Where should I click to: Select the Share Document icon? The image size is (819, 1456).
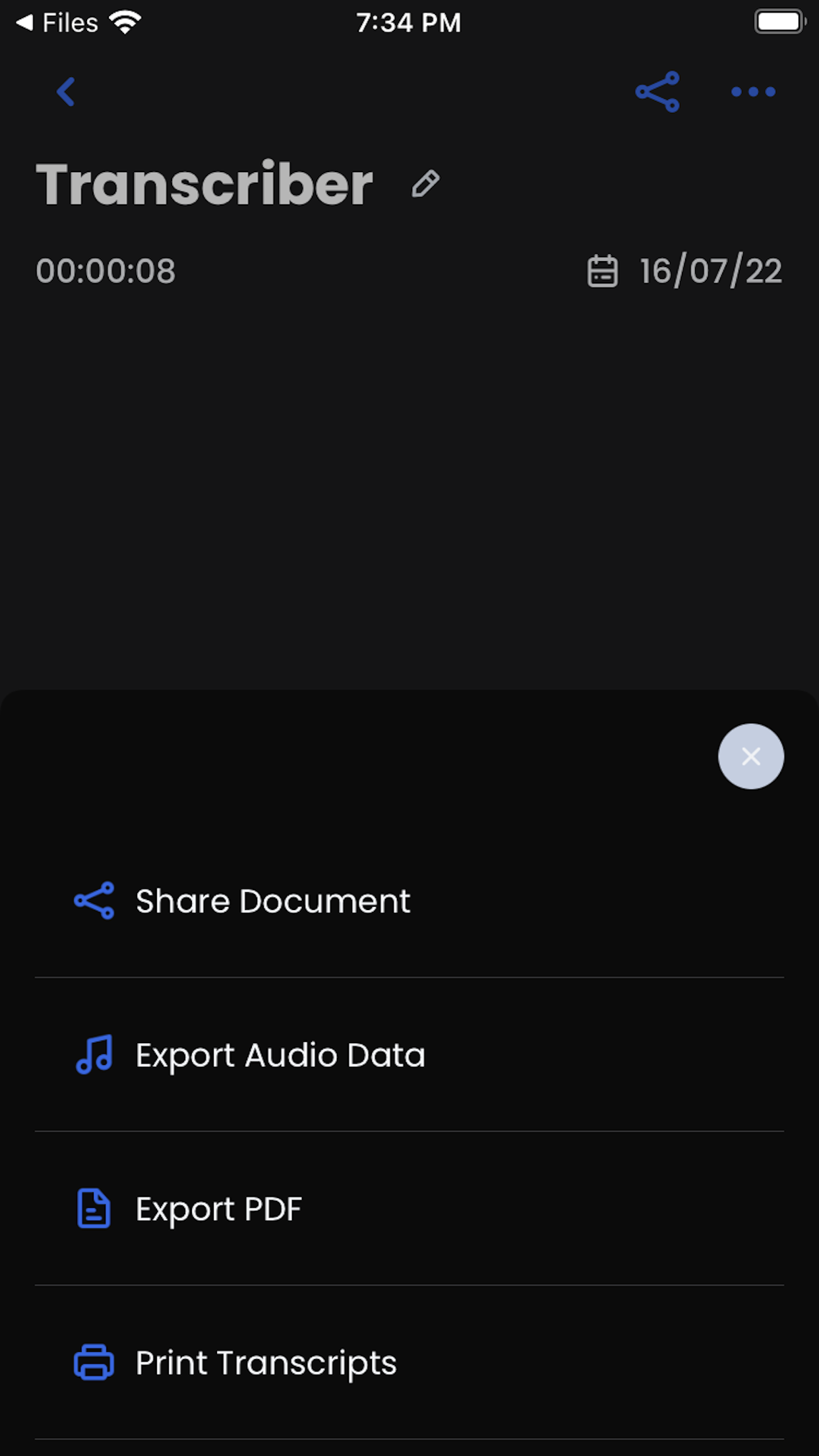coord(94,901)
